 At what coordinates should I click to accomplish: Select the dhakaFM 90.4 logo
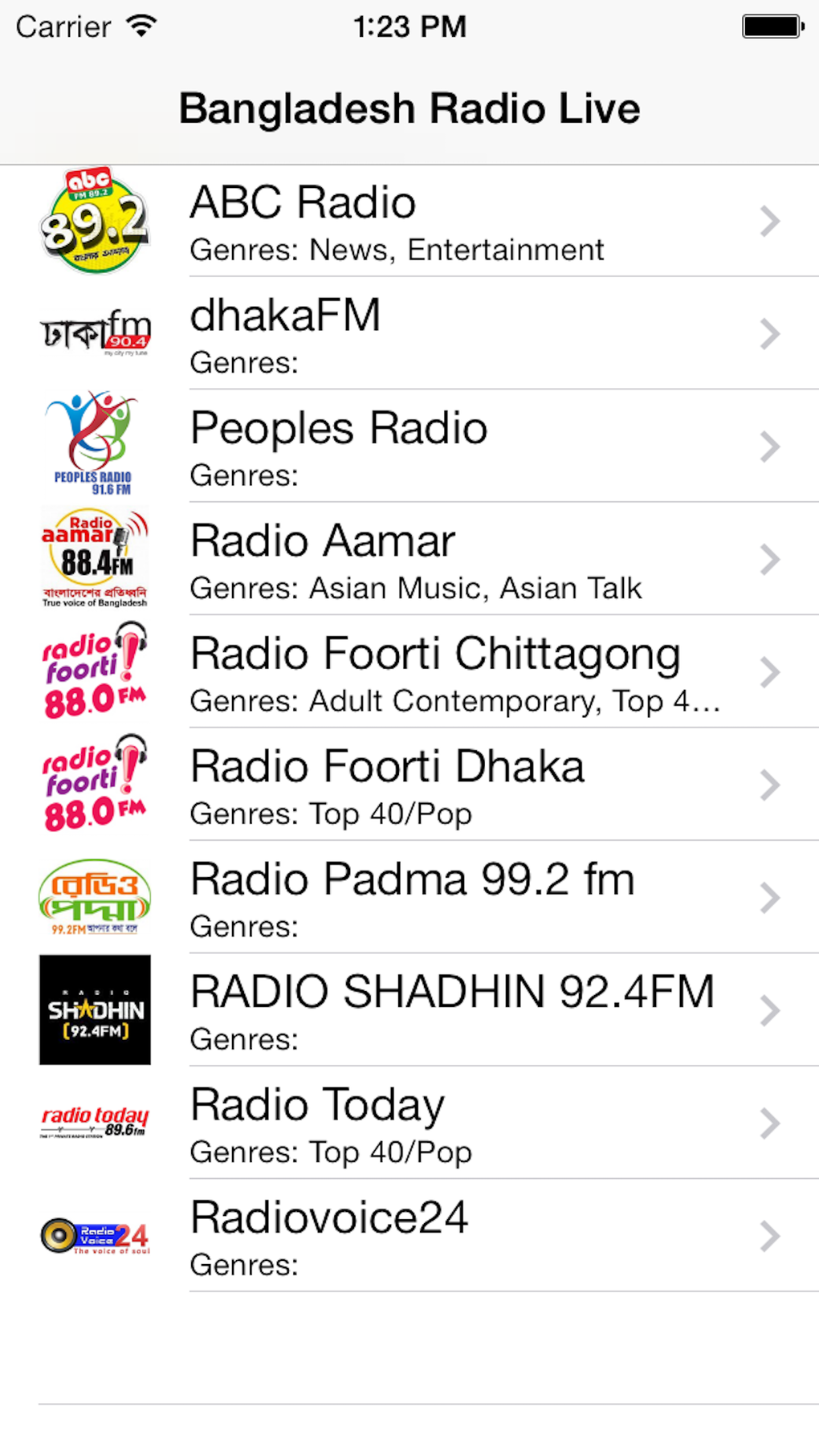click(x=94, y=332)
